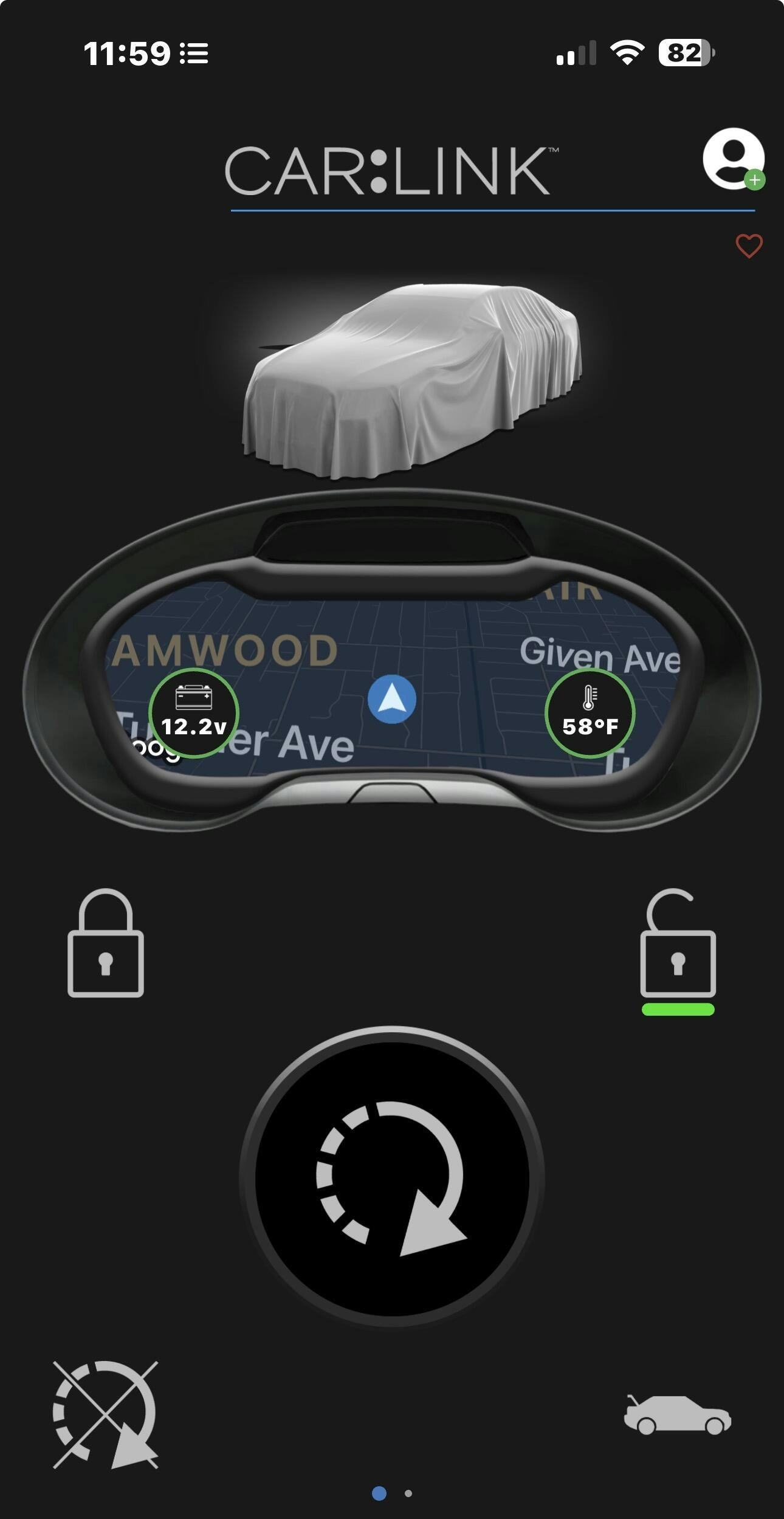Unlock the car doors
Image resolution: width=784 pixels, height=1519 pixels.
678,944
